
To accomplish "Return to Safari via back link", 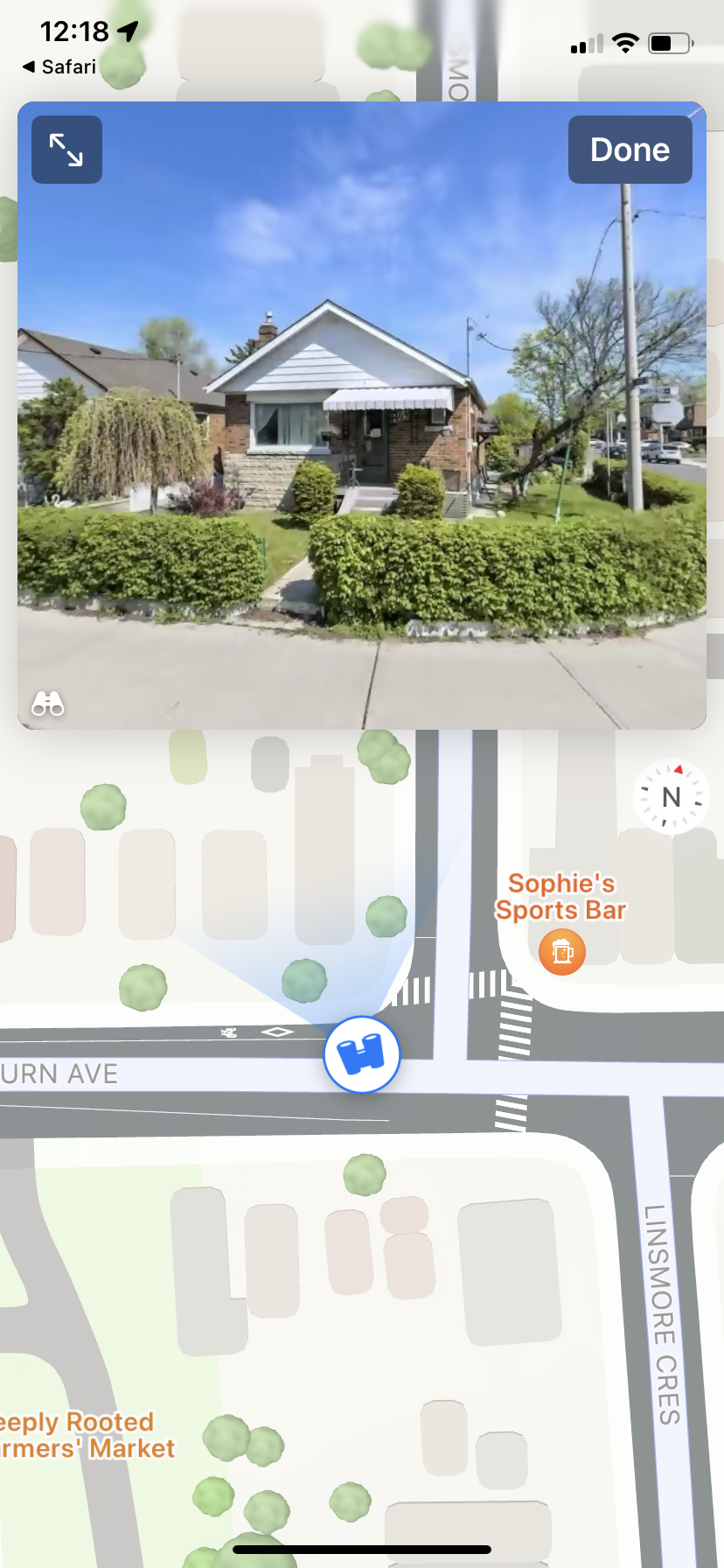I will 59,66.
